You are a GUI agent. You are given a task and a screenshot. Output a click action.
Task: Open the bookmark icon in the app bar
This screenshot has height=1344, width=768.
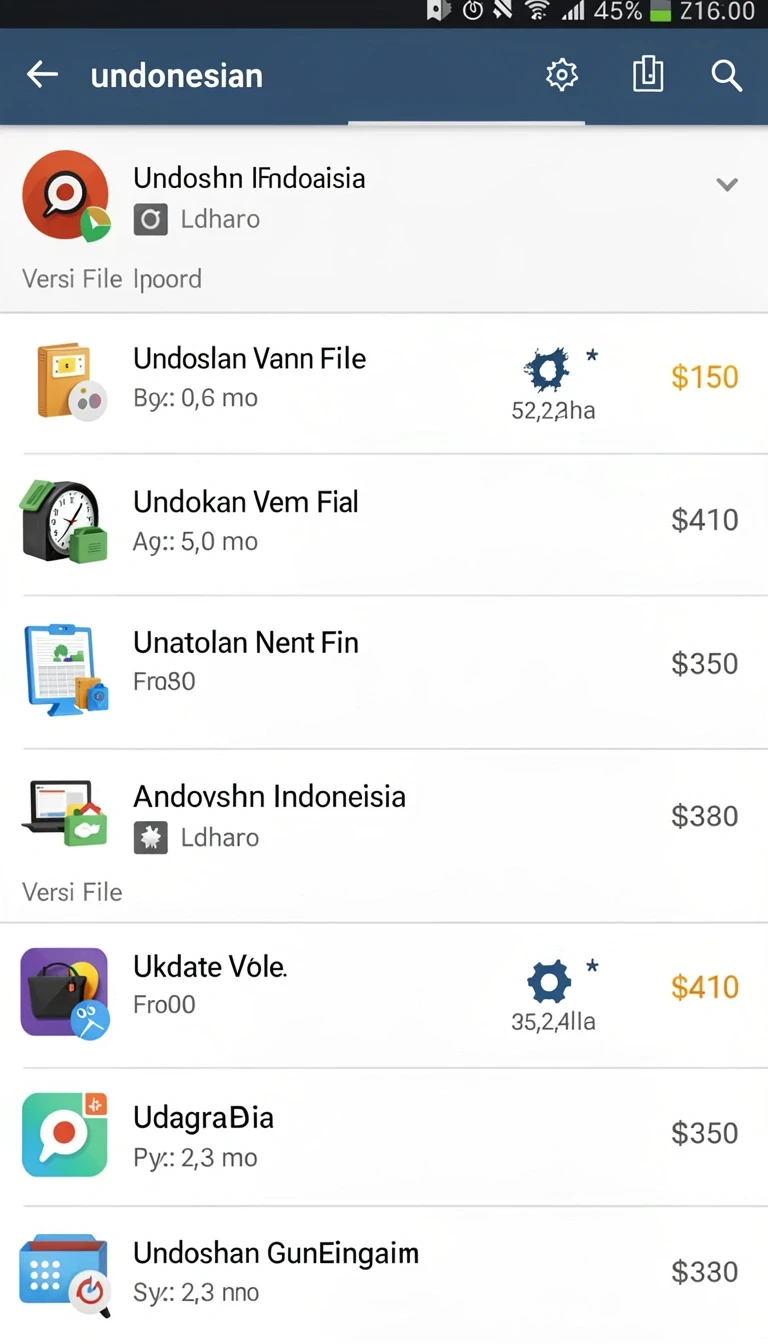(648, 75)
